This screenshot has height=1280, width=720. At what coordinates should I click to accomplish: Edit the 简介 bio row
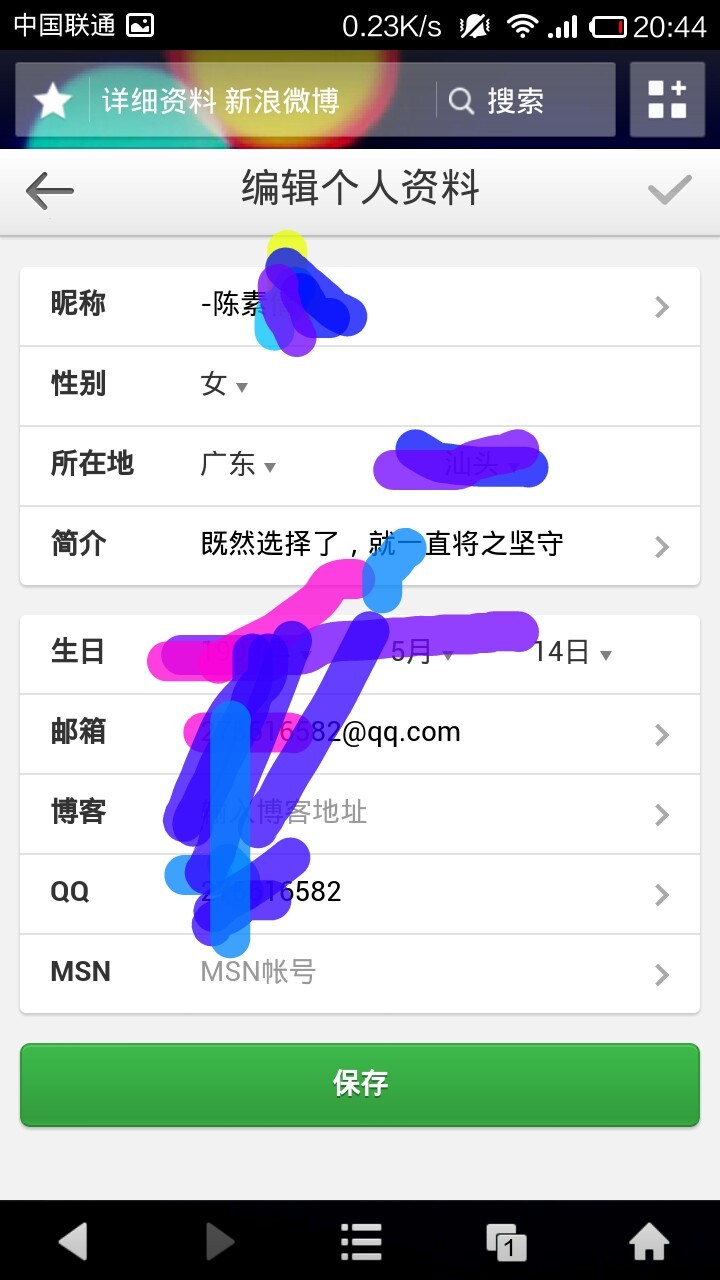(x=360, y=545)
